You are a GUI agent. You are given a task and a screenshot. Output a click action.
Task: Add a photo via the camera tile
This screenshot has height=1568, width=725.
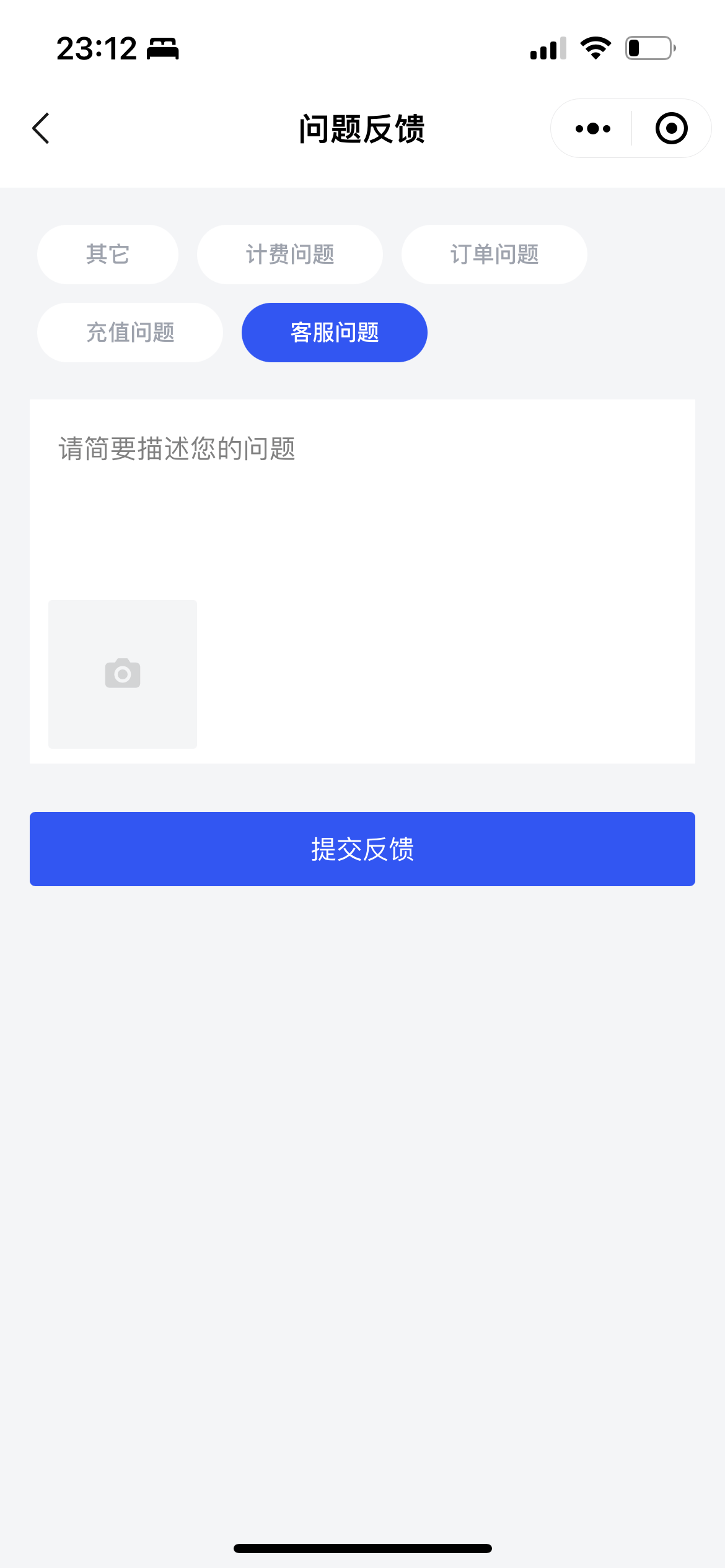[x=123, y=674]
